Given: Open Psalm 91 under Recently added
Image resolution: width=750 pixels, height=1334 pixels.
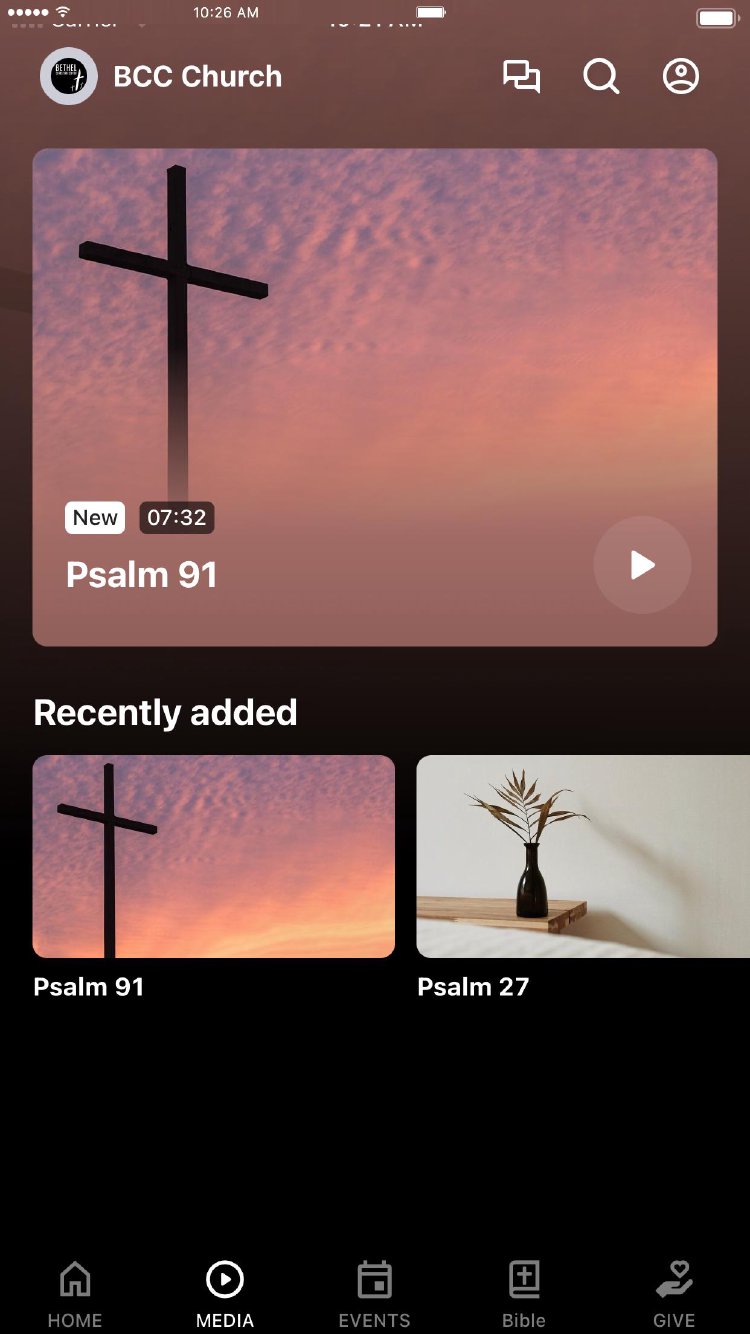Looking at the screenshot, I should click(214, 857).
